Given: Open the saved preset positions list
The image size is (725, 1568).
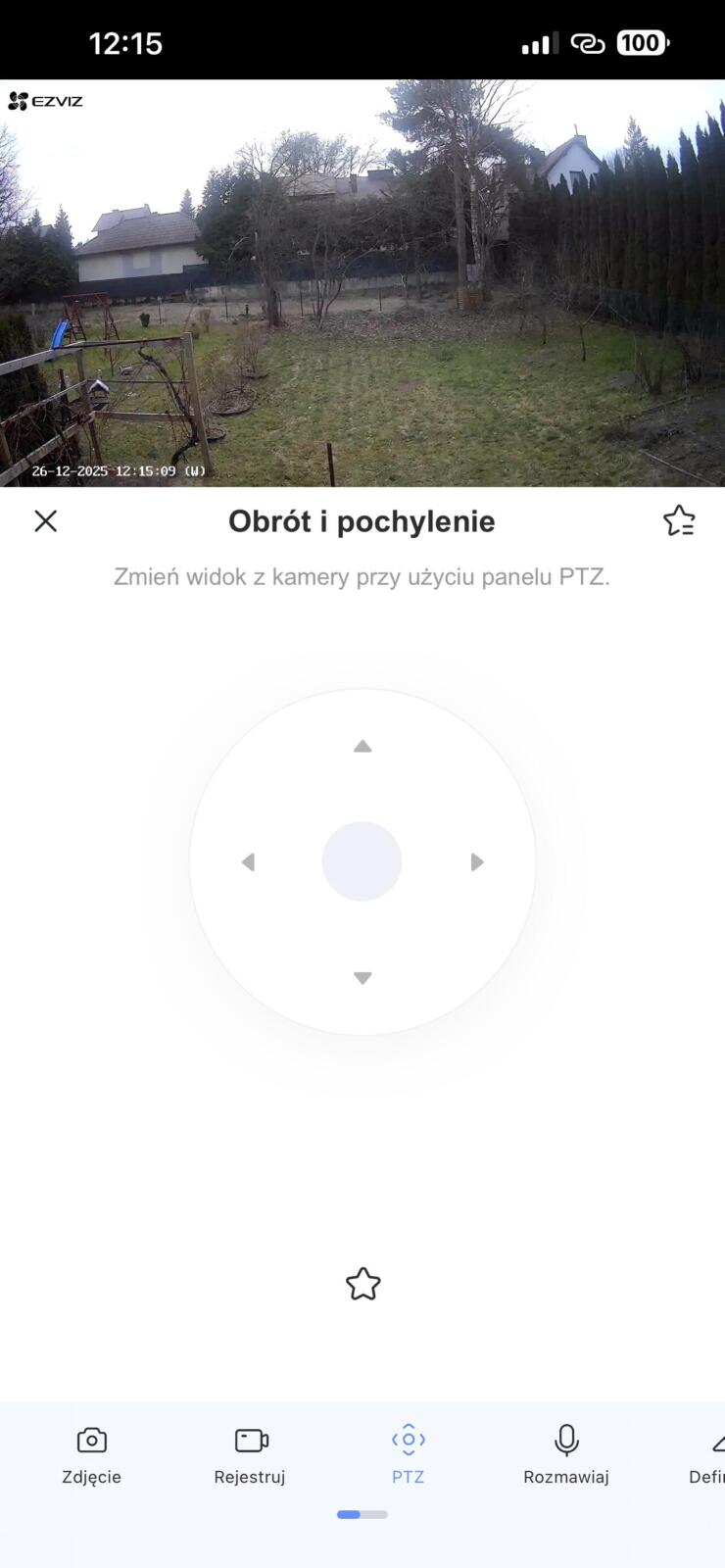Looking at the screenshot, I should click(679, 521).
